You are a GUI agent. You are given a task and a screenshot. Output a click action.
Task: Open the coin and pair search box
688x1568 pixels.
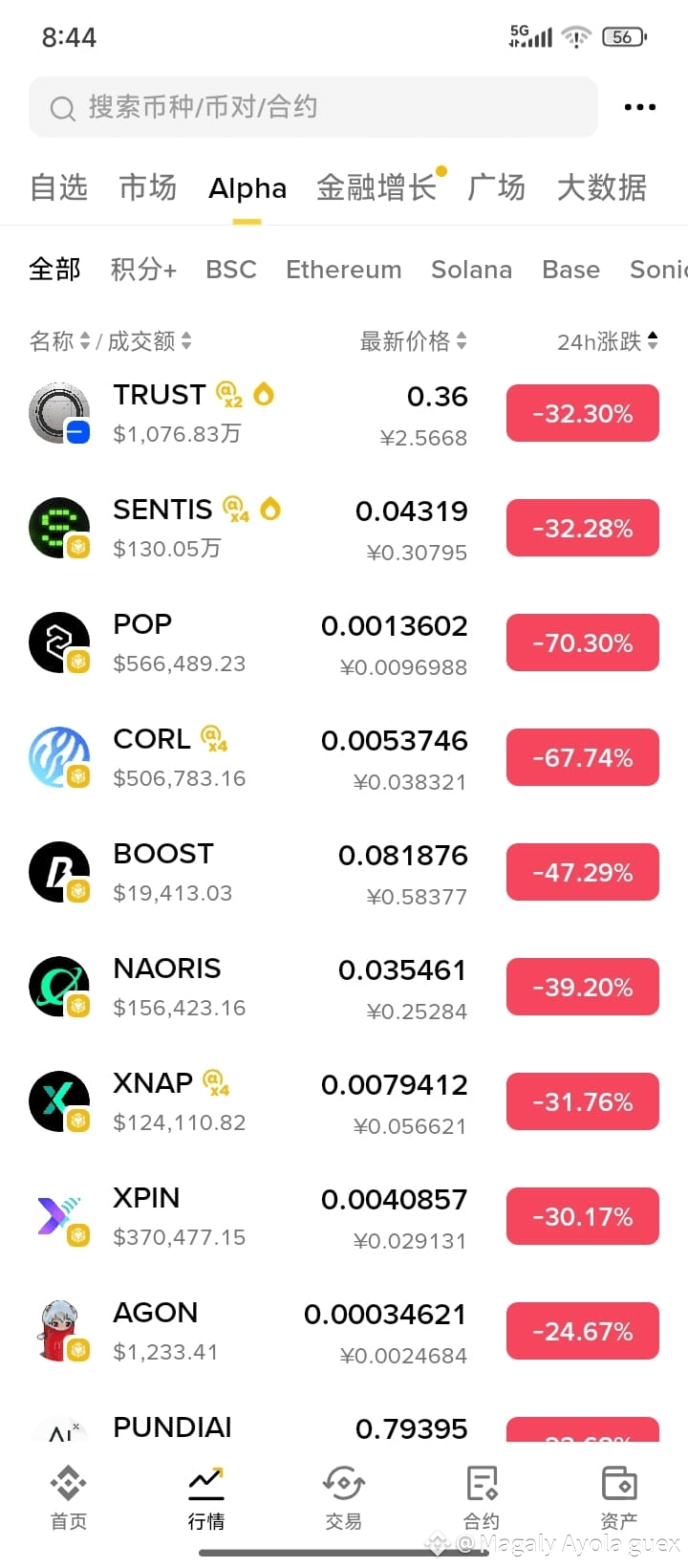click(312, 107)
